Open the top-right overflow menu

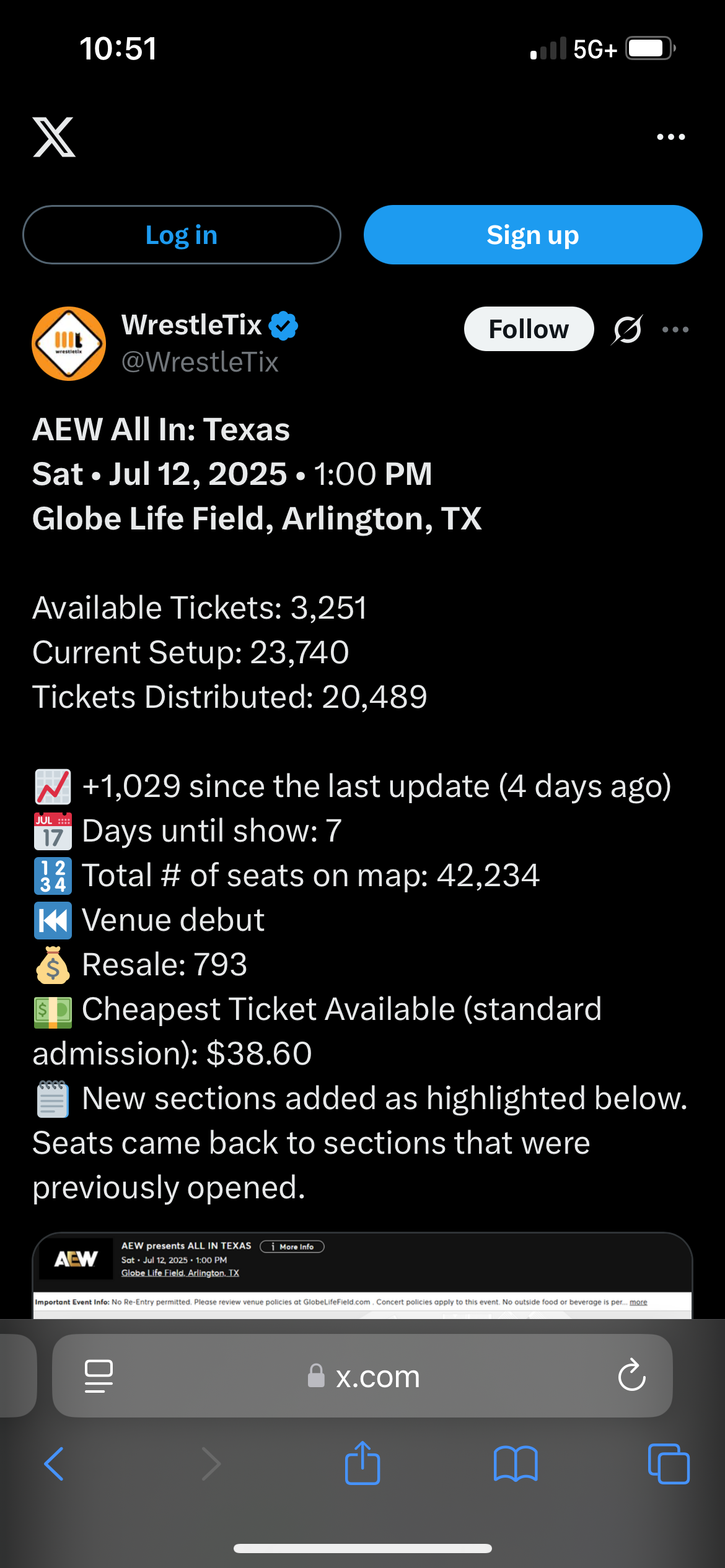671,137
